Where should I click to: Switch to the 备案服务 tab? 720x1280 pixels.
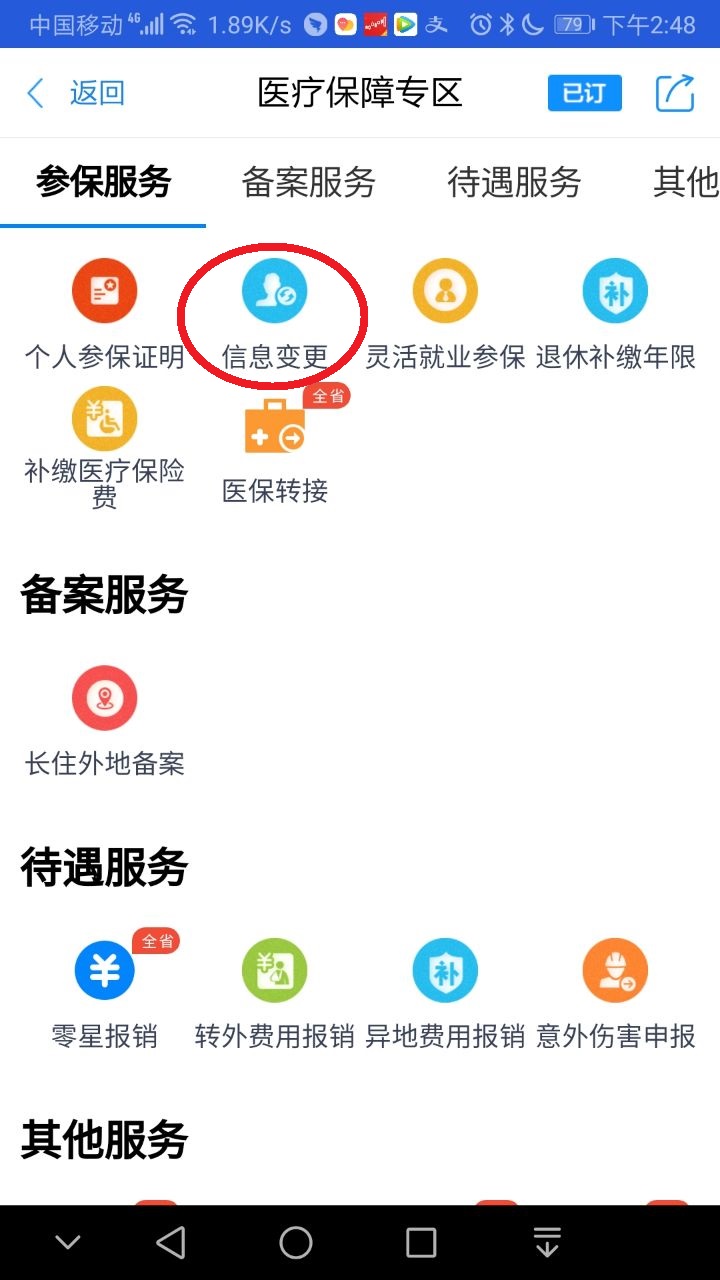309,182
